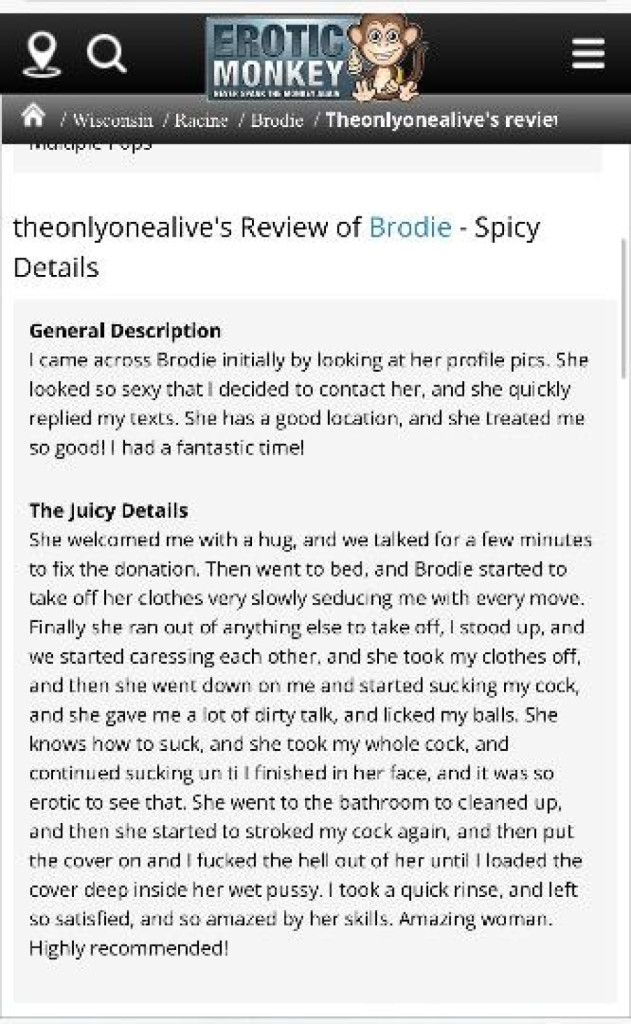This screenshot has height=1024, width=631.
Task: Open the Racine breadcrumb link
Action: point(201,120)
